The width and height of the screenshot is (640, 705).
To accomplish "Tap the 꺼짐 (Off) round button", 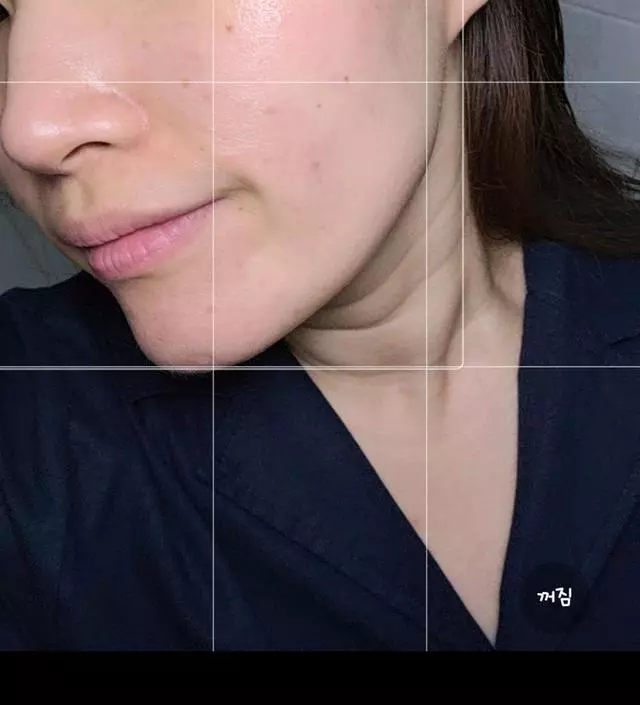I will 554,597.
